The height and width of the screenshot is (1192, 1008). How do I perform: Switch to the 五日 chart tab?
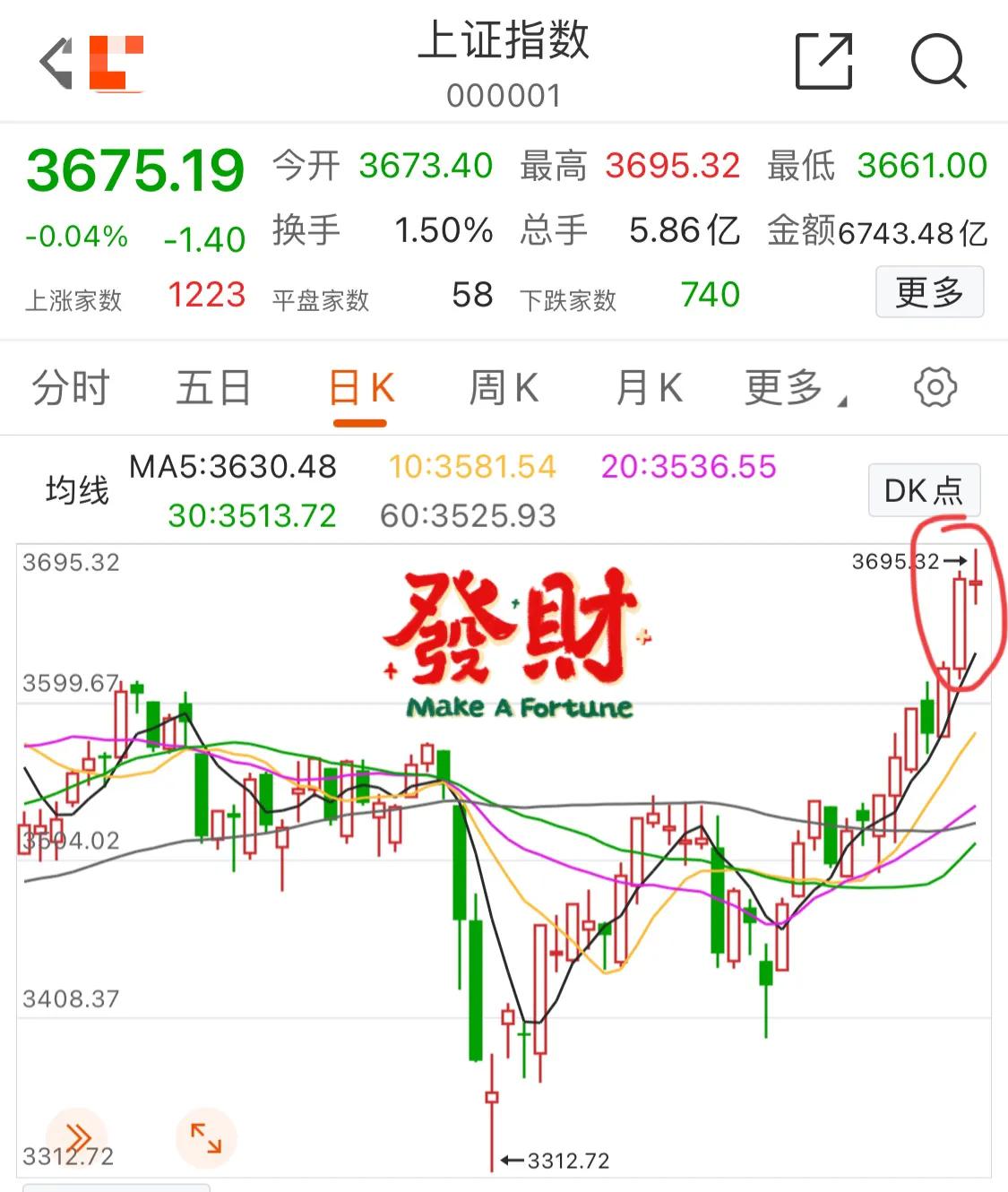click(213, 389)
